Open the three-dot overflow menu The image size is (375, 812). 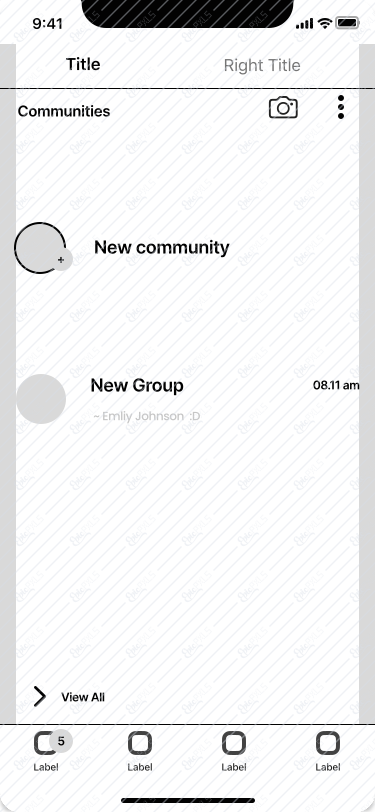click(x=340, y=107)
